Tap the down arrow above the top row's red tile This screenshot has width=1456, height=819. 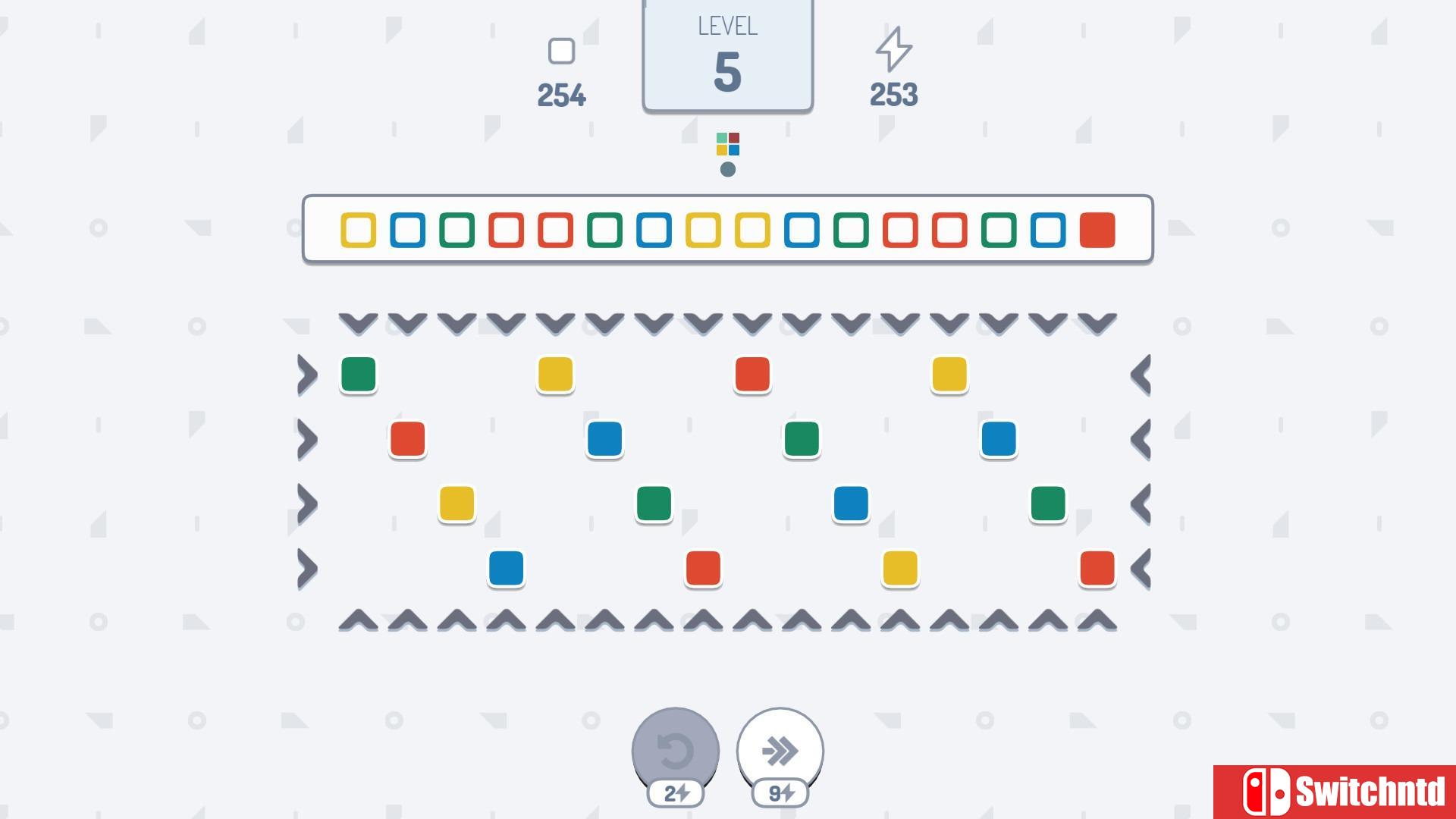tap(752, 323)
